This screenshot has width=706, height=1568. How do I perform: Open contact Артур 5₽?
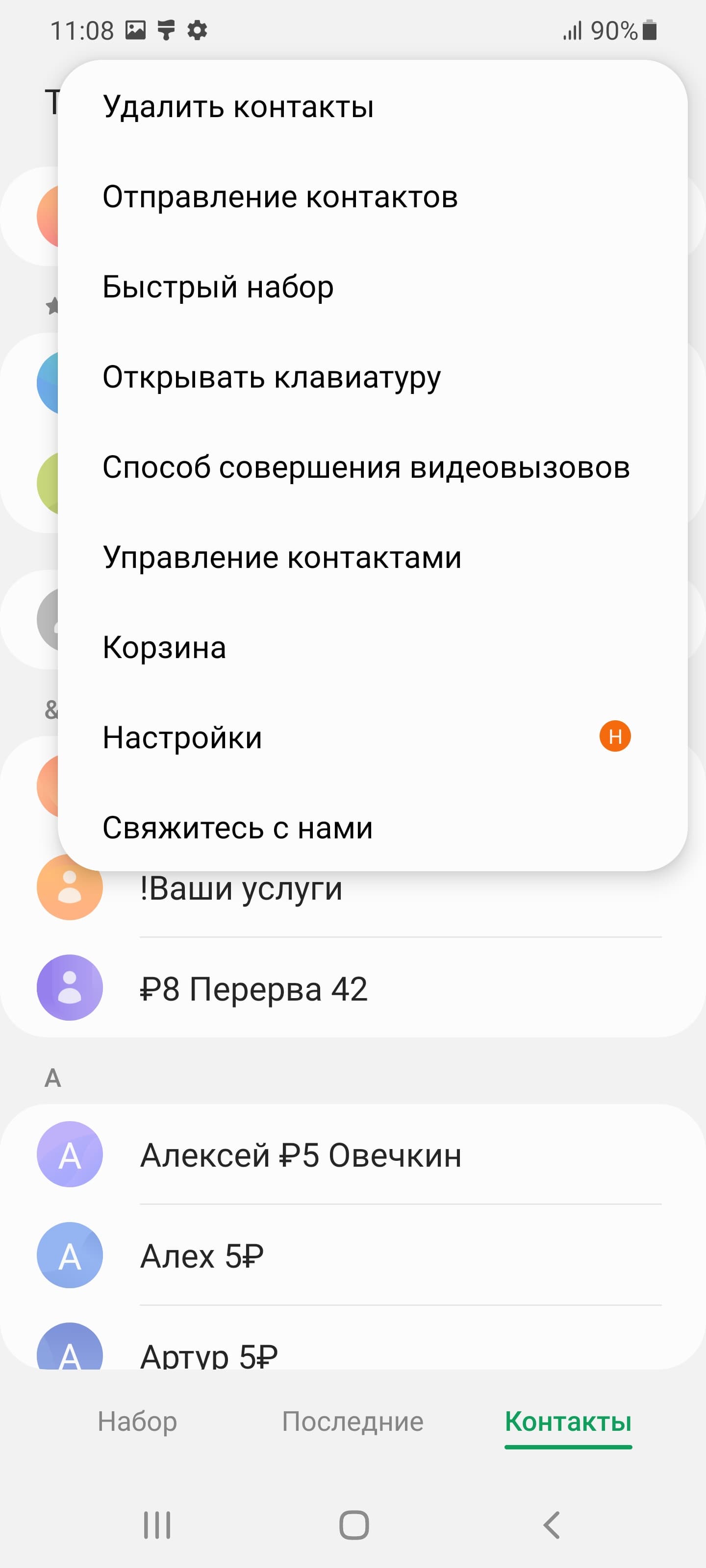(x=208, y=1355)
